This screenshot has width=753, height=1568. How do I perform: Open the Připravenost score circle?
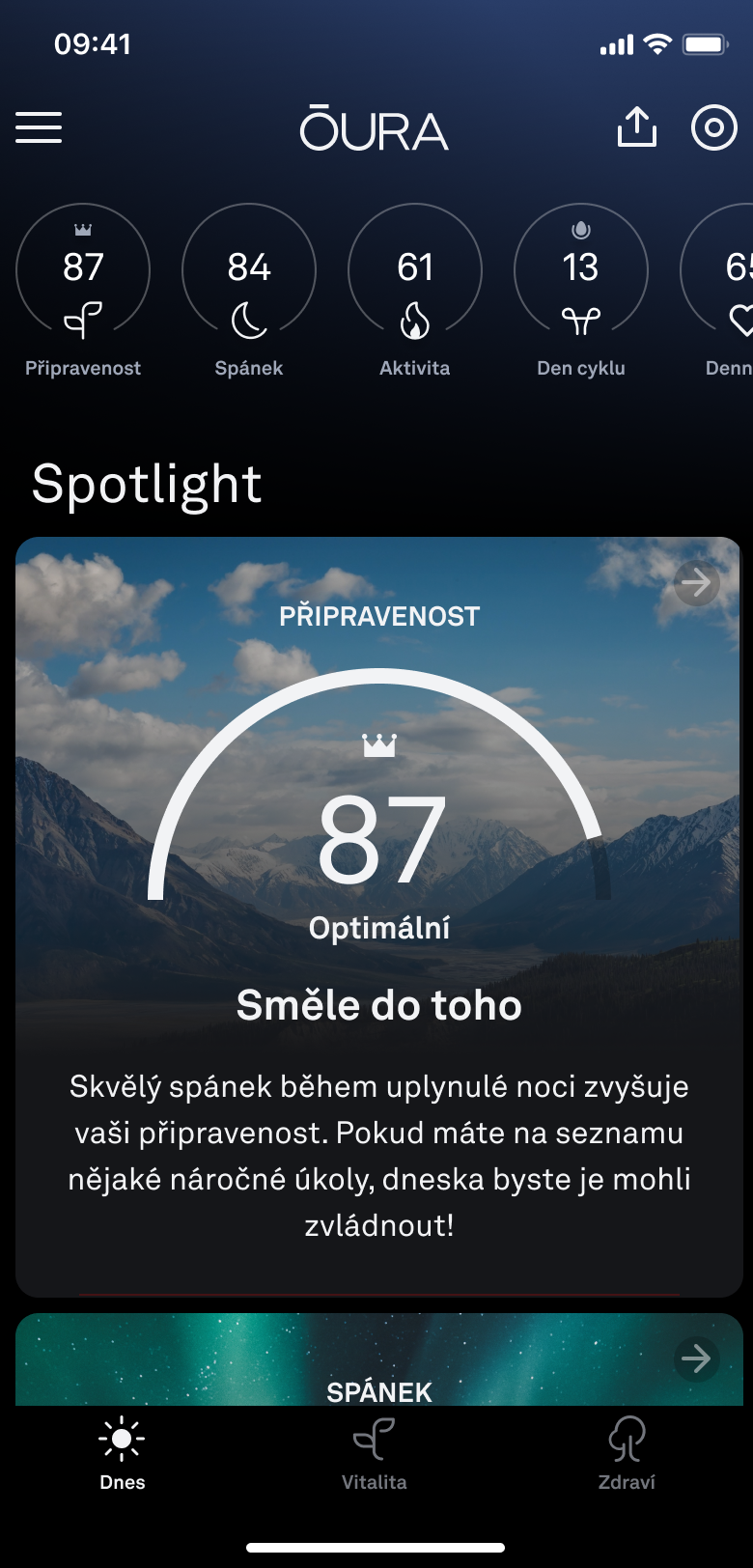(x=83, y=272)
